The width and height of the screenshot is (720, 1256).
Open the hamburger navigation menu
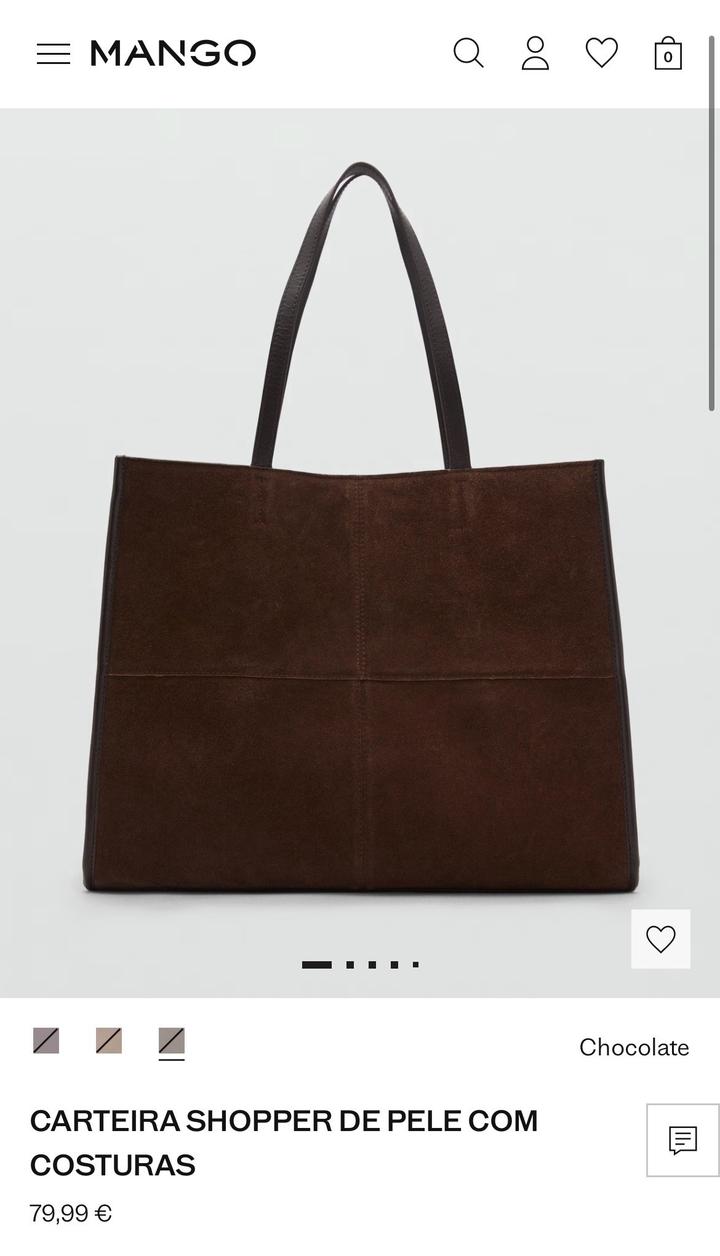[x=54, y=54]
